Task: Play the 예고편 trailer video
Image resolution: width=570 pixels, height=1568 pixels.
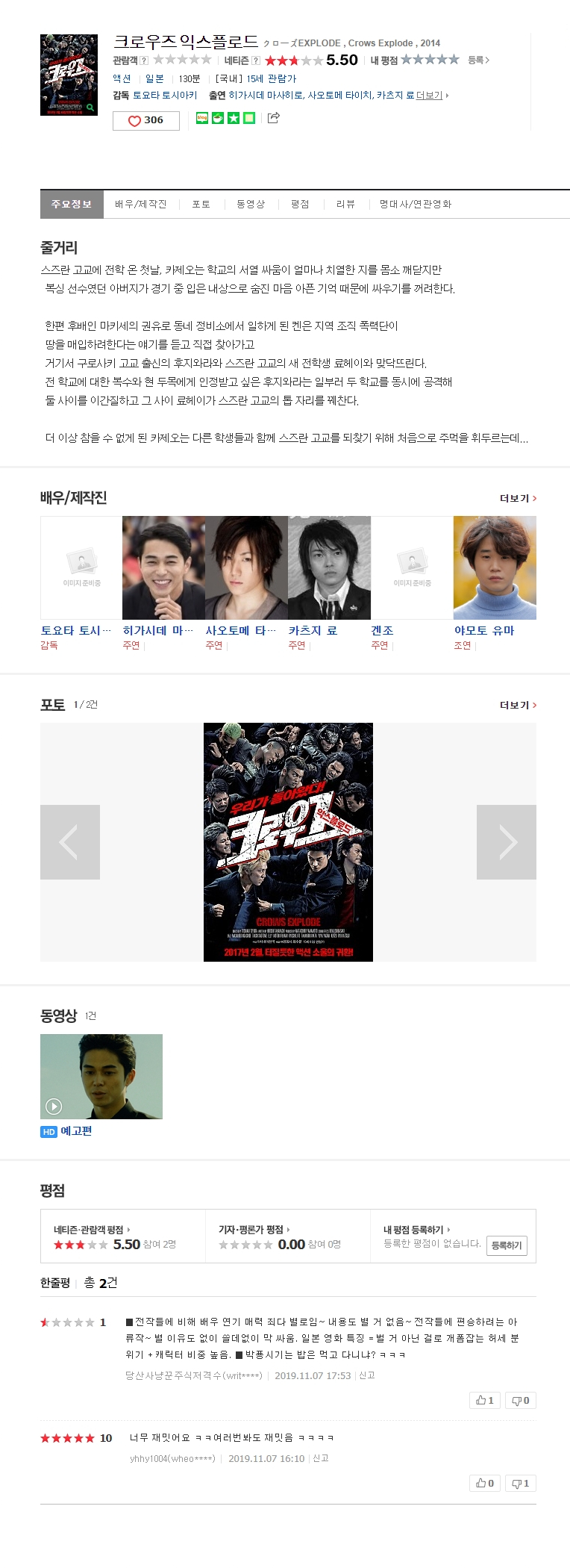Action: 101,1076
